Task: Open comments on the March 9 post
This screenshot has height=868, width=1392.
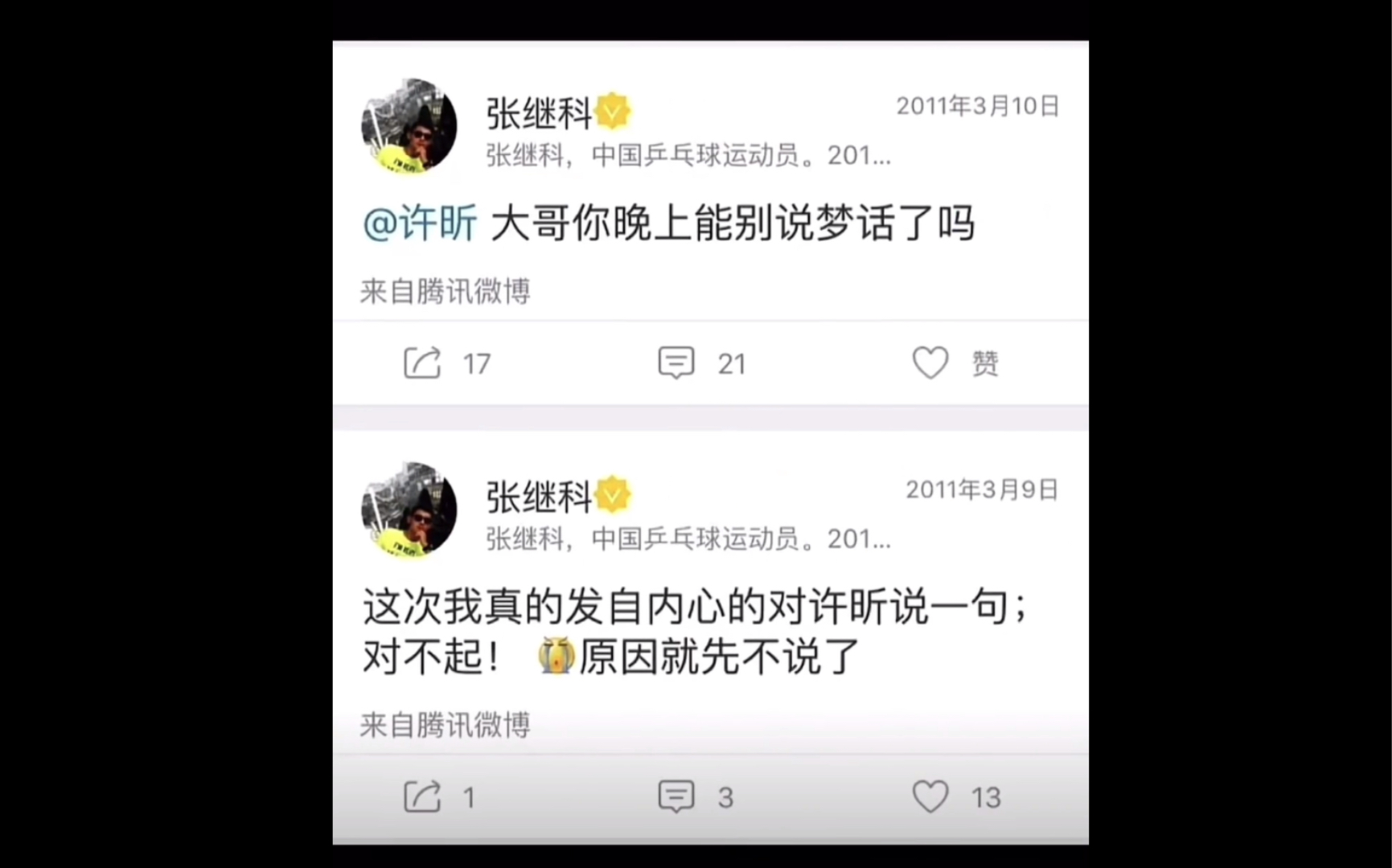Action: click(676, 796)
